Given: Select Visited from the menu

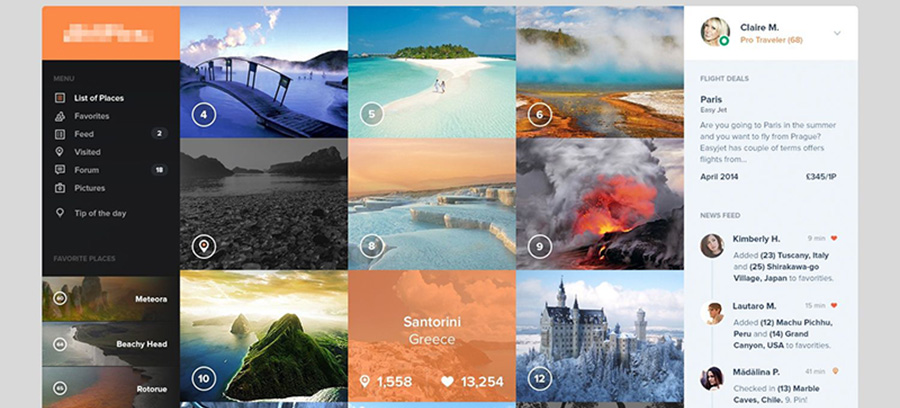Looking at the screenshot, I should click(87, 152).
